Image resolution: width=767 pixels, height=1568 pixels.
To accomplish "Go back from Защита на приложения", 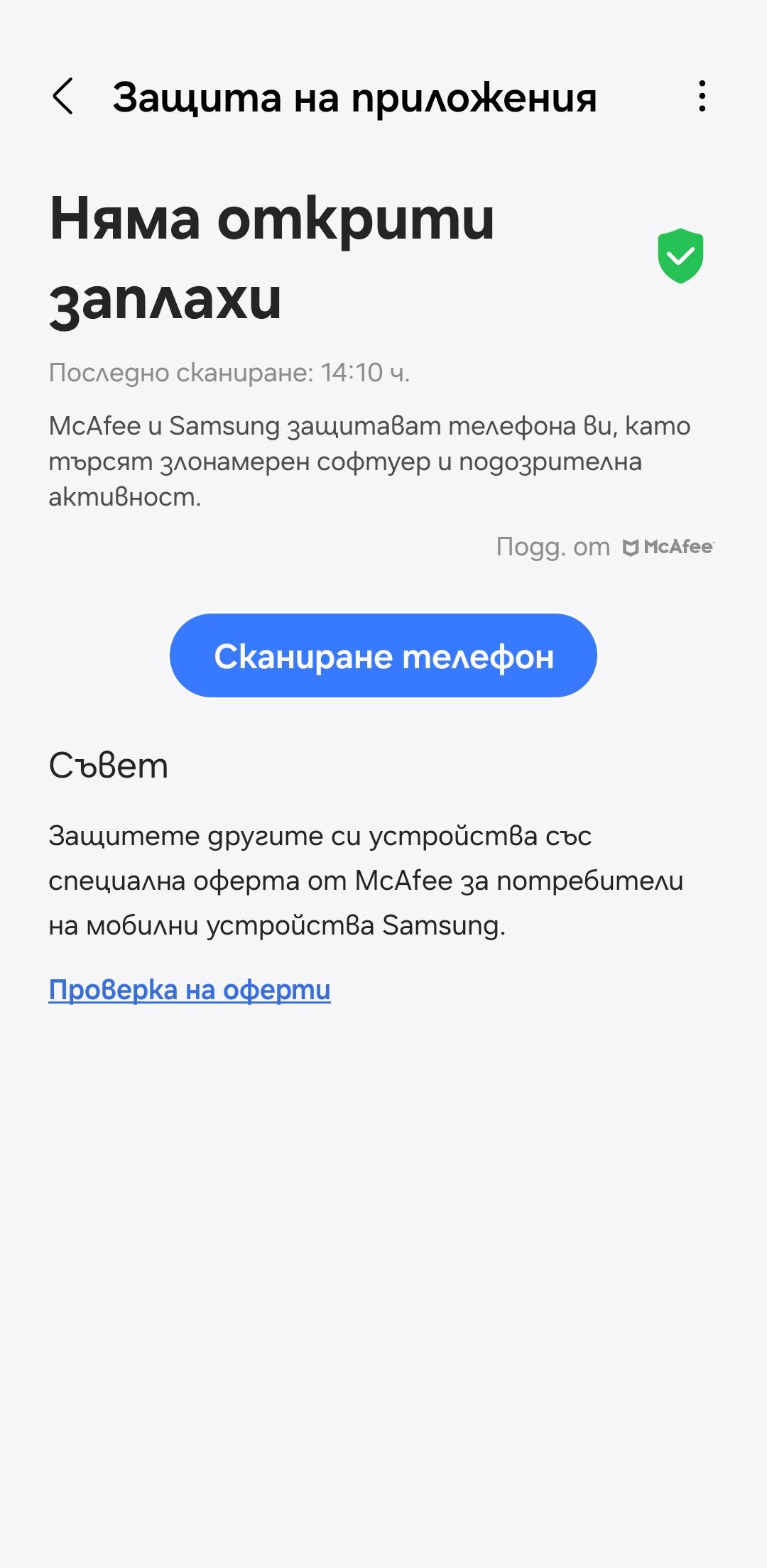I will tap(63, 97).
